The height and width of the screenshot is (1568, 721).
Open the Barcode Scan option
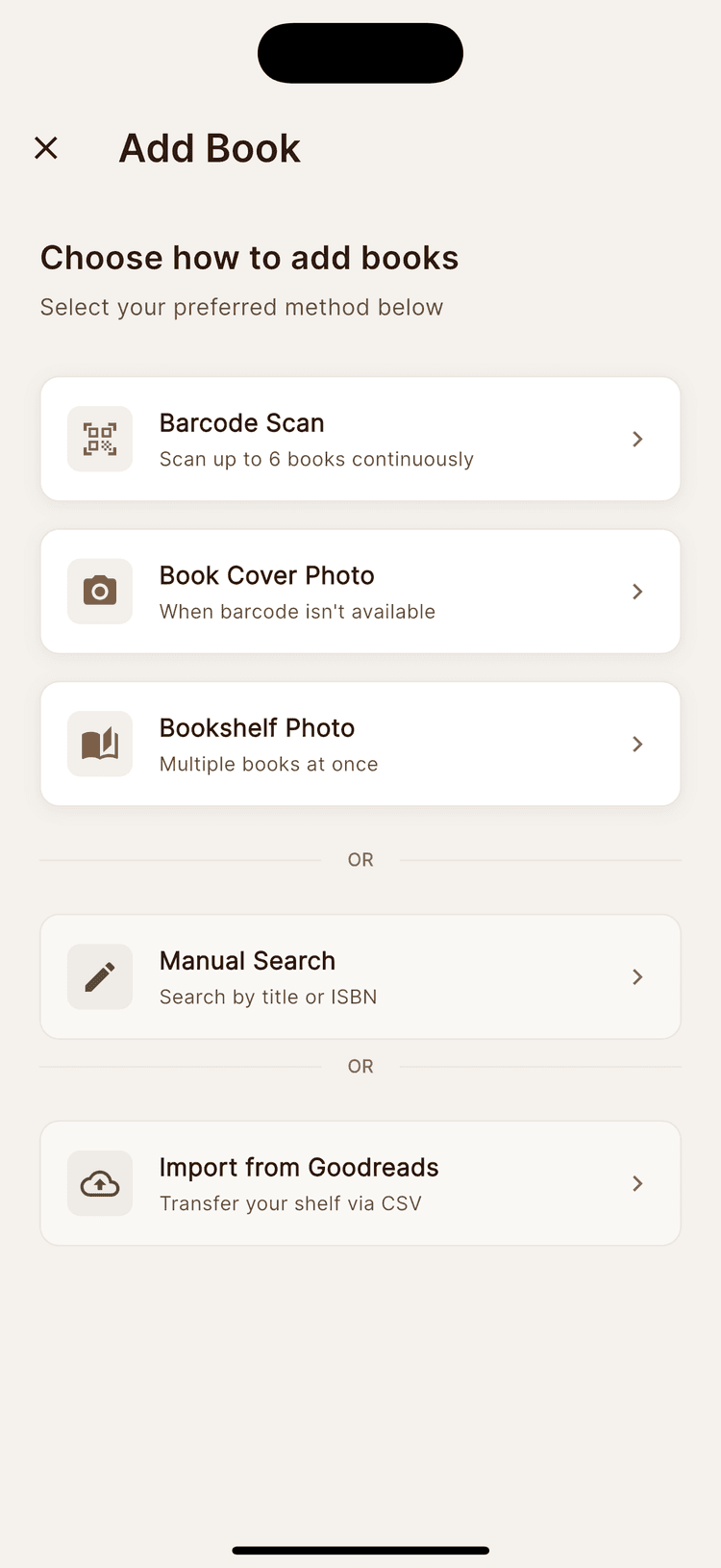360,439
